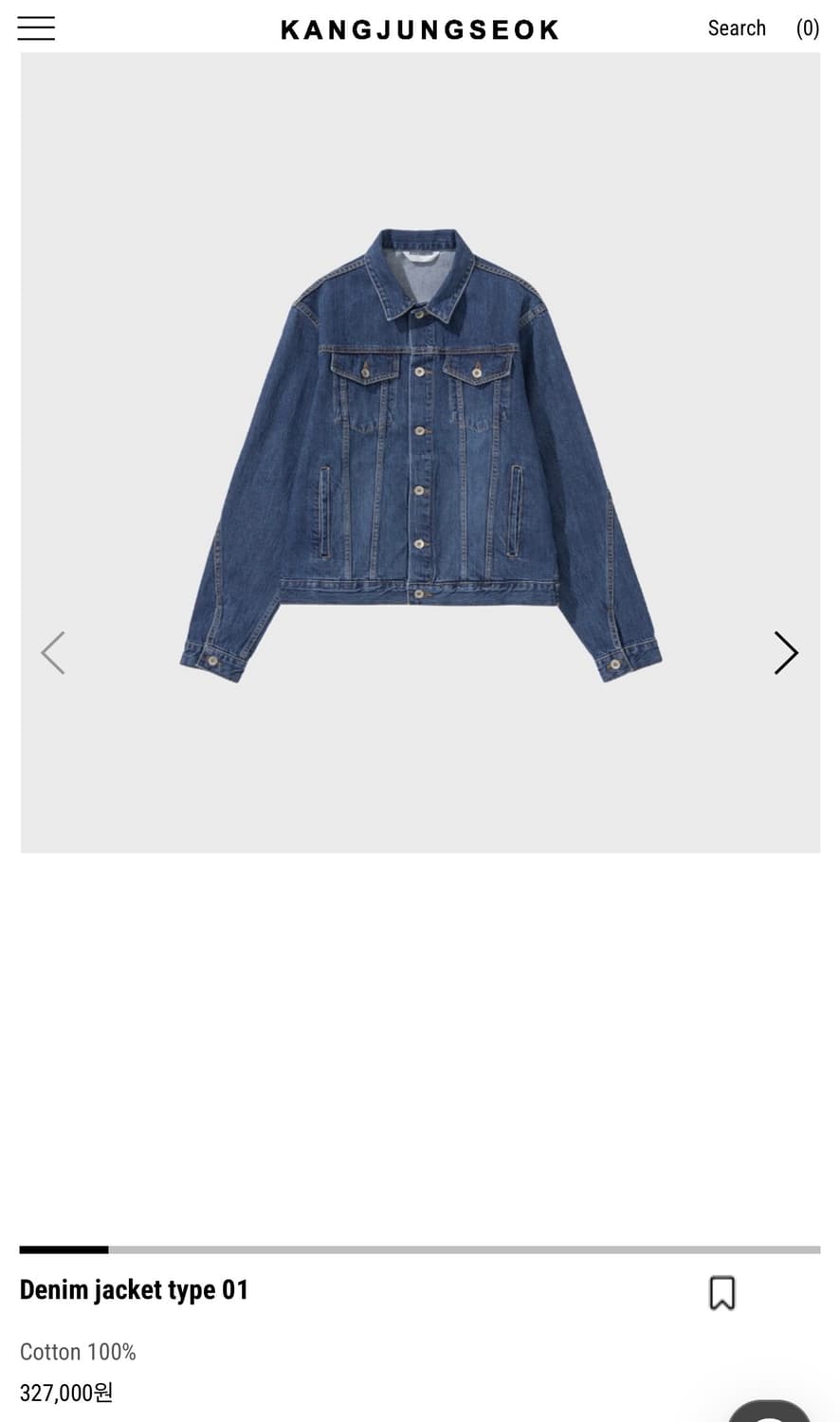Image resolution: width=840 pixels, height=1422 pixels.
Task: Open Search from the top bar
Action: [x=737, y=27]
